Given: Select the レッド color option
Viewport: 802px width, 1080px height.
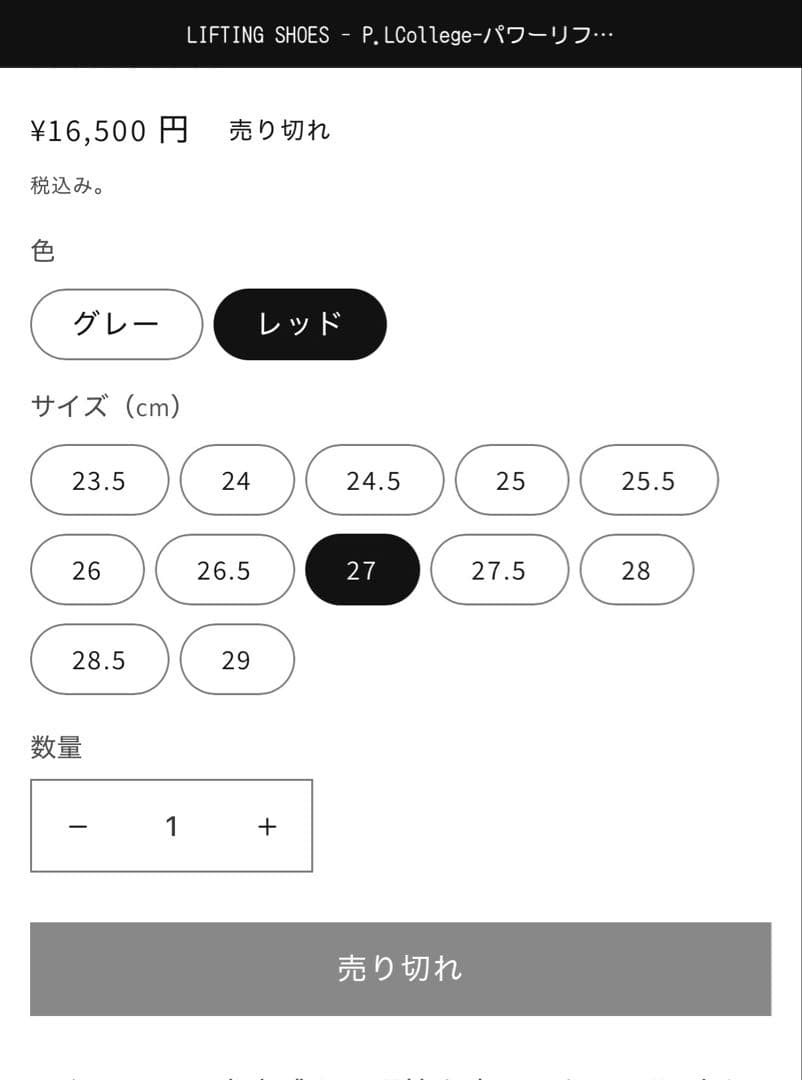Looking at the screenshot, I should pyautogui.click(x=300, y=323).
